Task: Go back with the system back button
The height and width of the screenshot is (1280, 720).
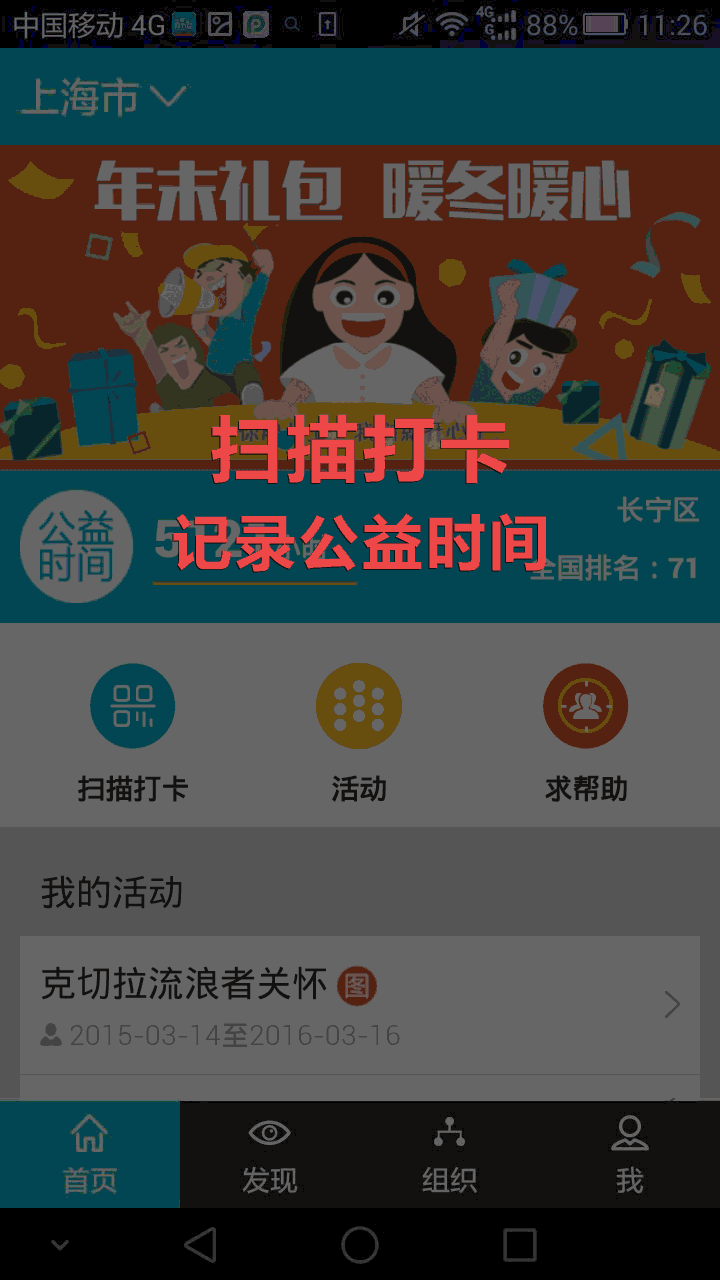Action: [x=201, y=1245]
